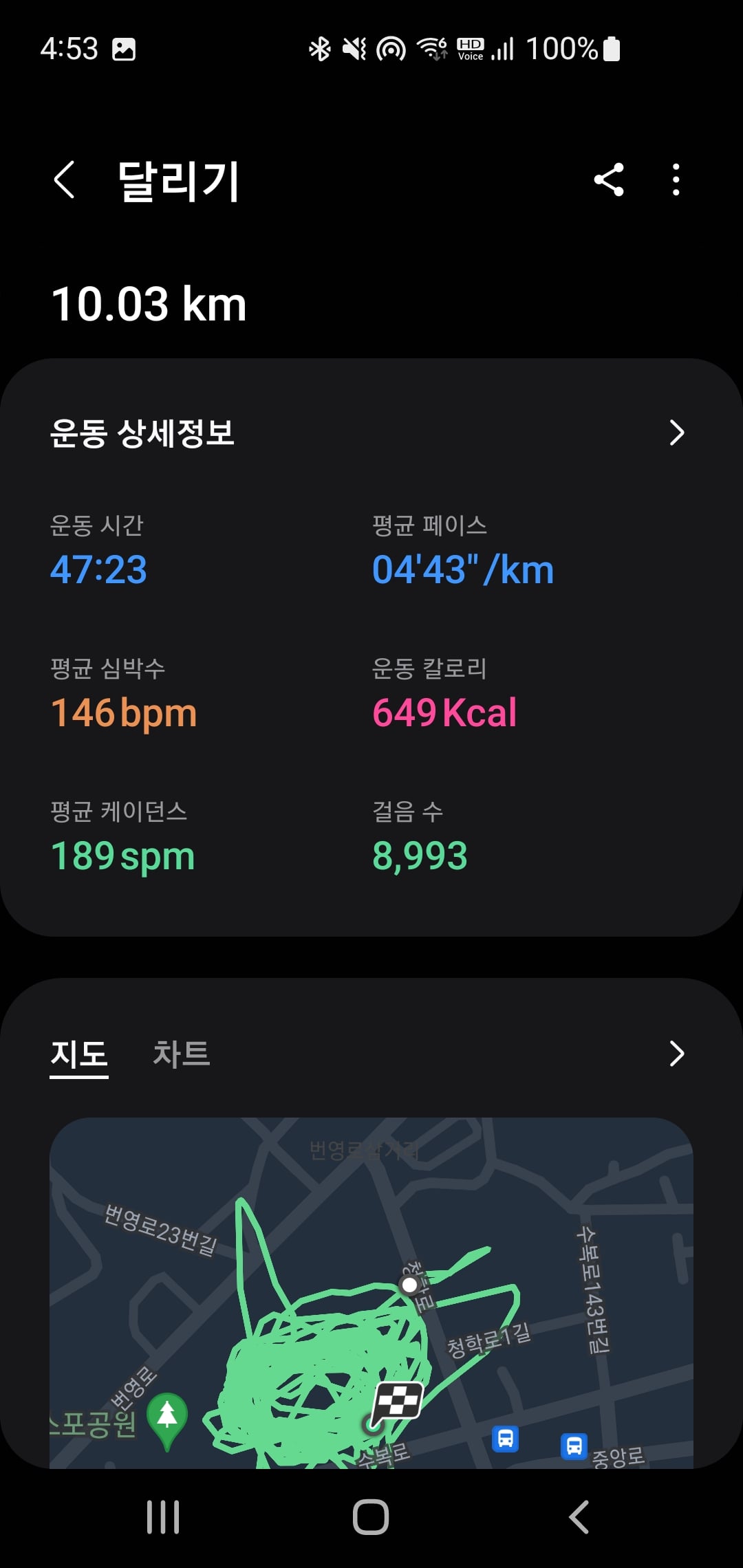Go back from the 달리기 screen

point(64,180)
